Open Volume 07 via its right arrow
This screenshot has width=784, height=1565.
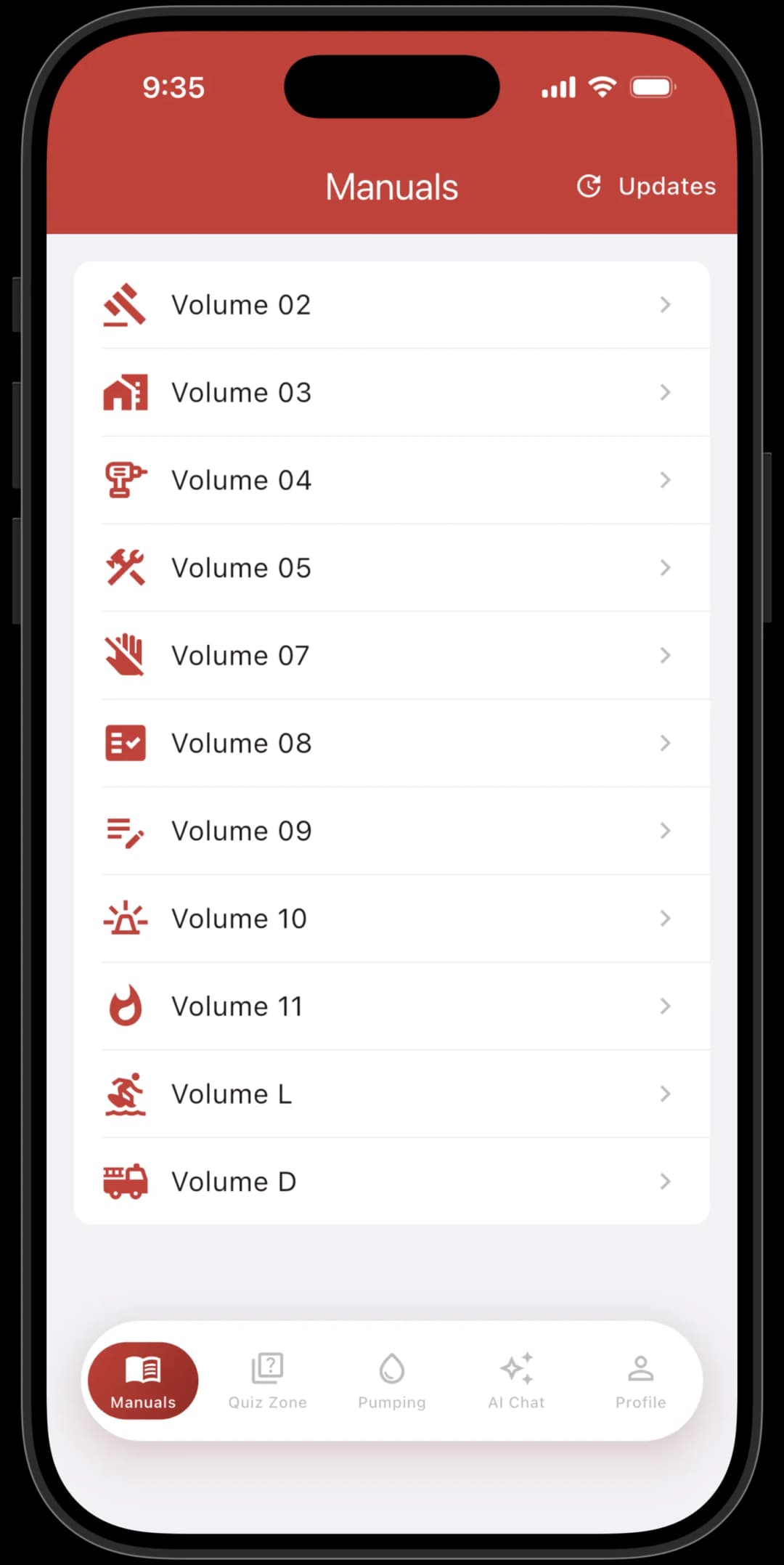(x=666, y=655)
